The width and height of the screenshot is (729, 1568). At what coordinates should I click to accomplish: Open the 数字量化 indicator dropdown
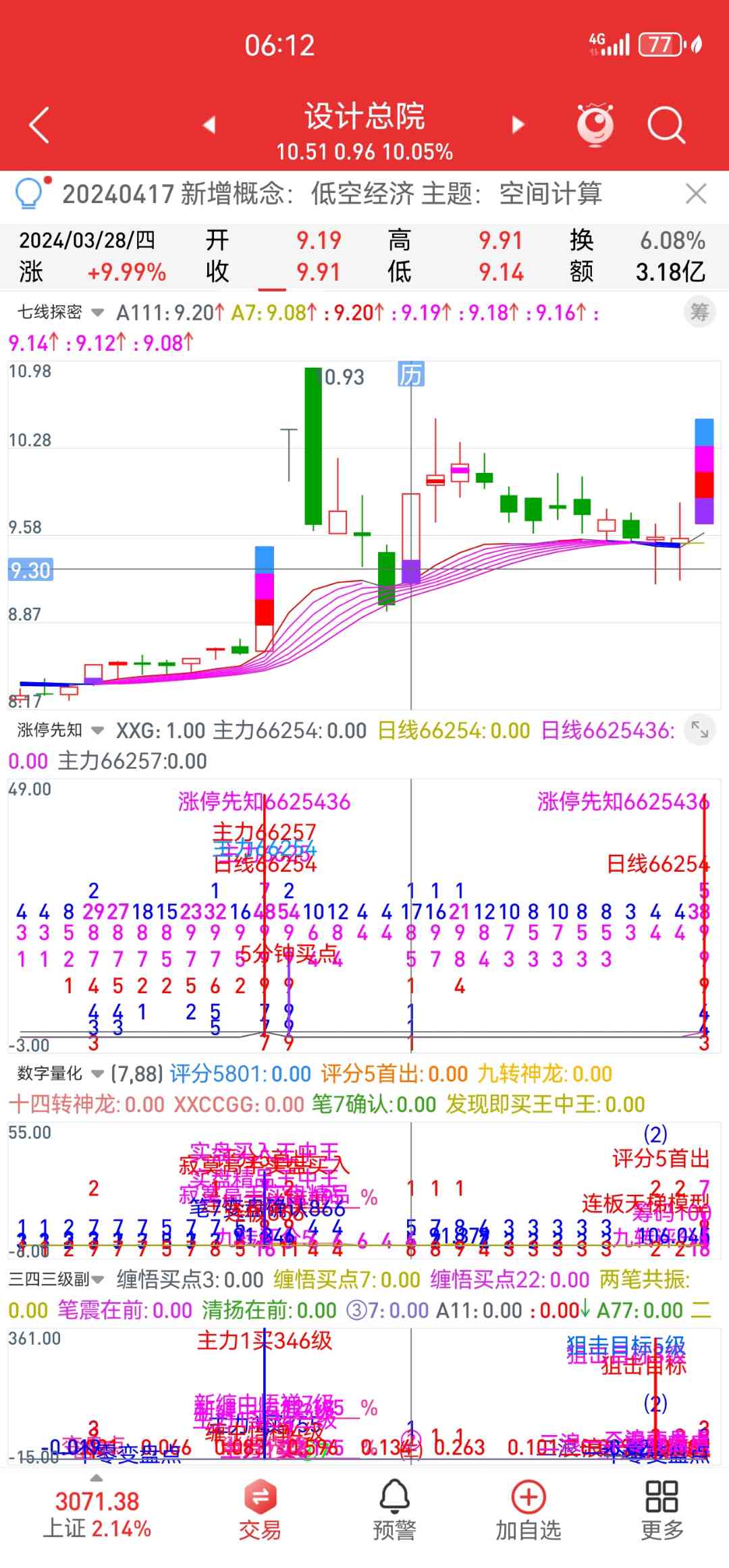pos(61,1073)
